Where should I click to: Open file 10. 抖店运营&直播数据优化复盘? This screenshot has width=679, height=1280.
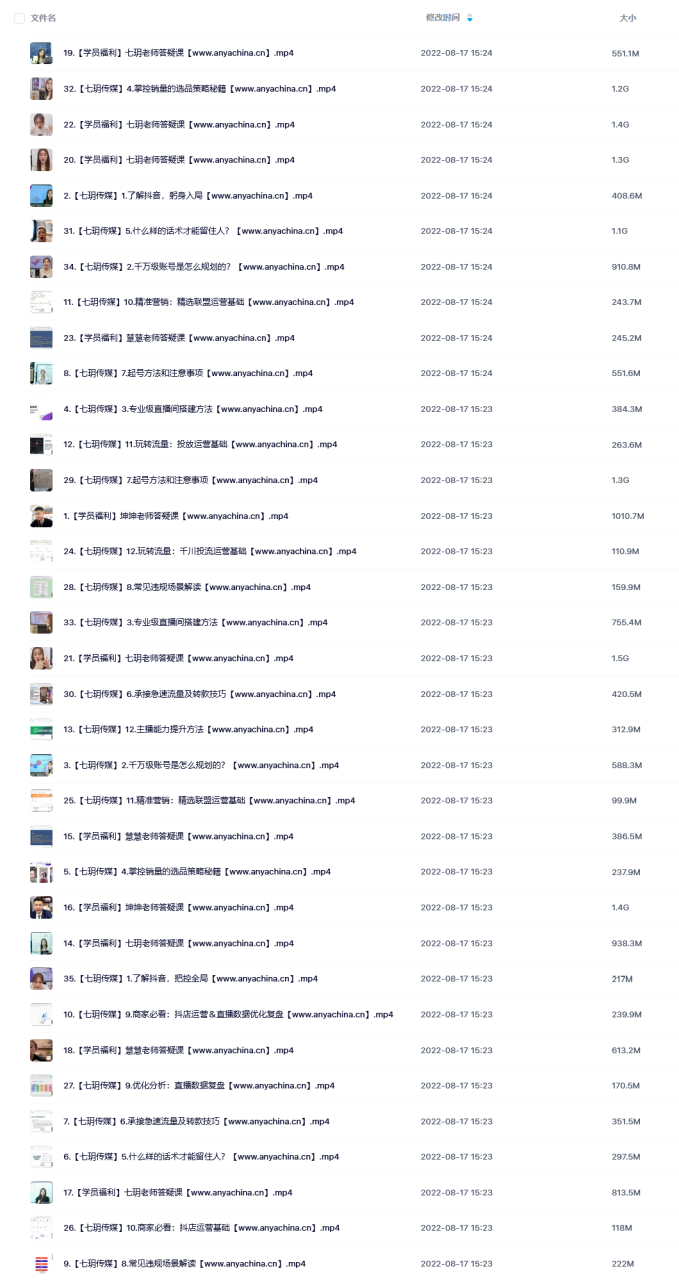228,1014
